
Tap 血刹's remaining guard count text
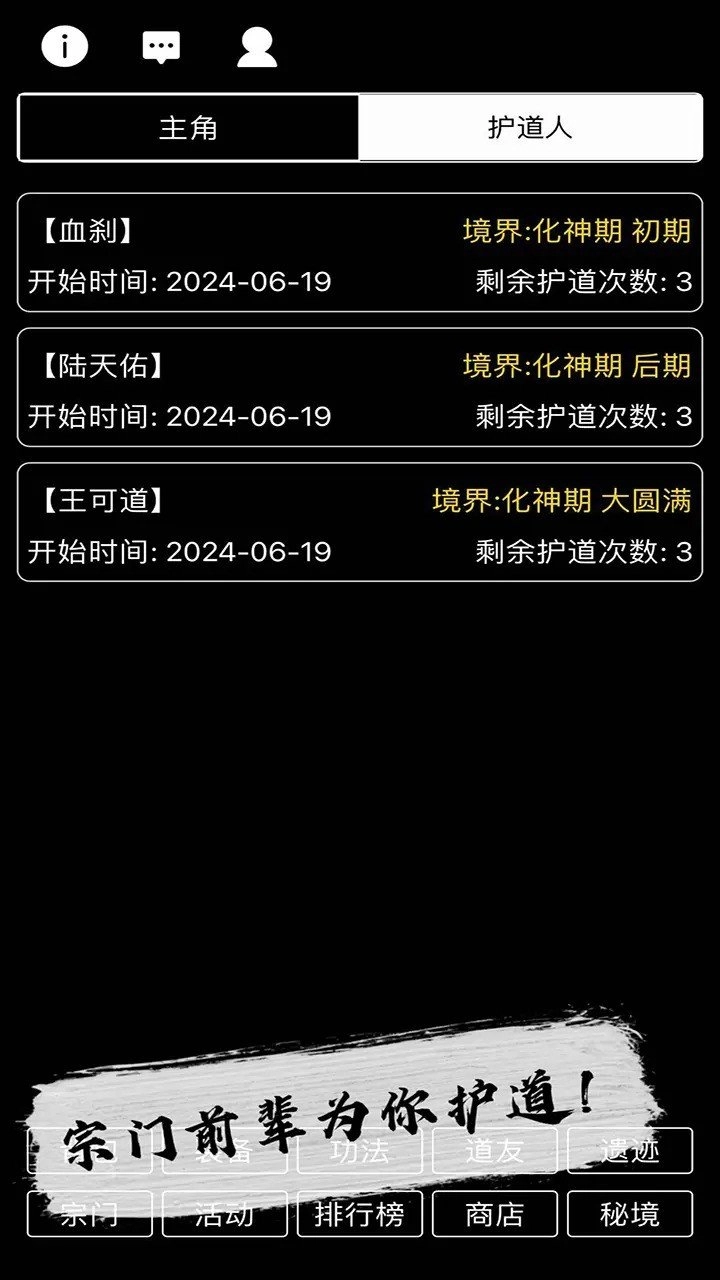coord(580,281)
